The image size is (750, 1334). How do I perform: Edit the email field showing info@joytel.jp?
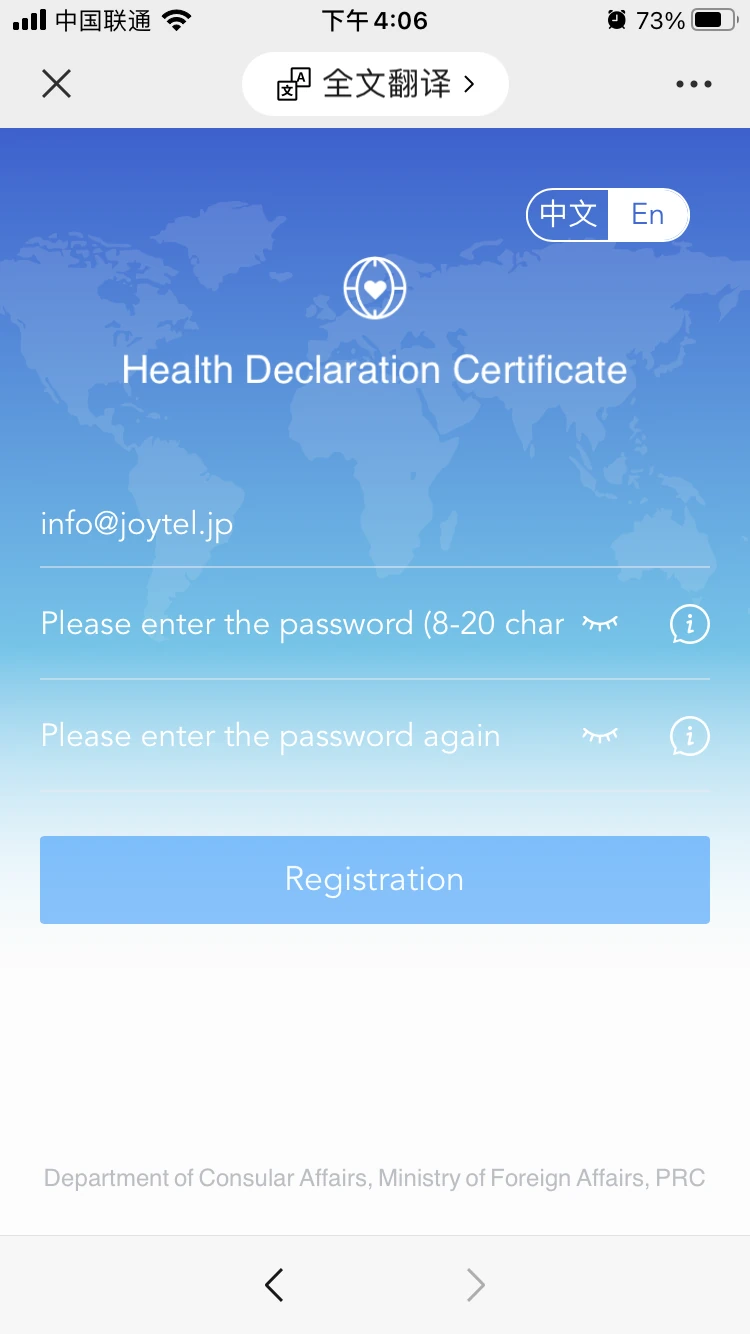click(x=300, y=524)
